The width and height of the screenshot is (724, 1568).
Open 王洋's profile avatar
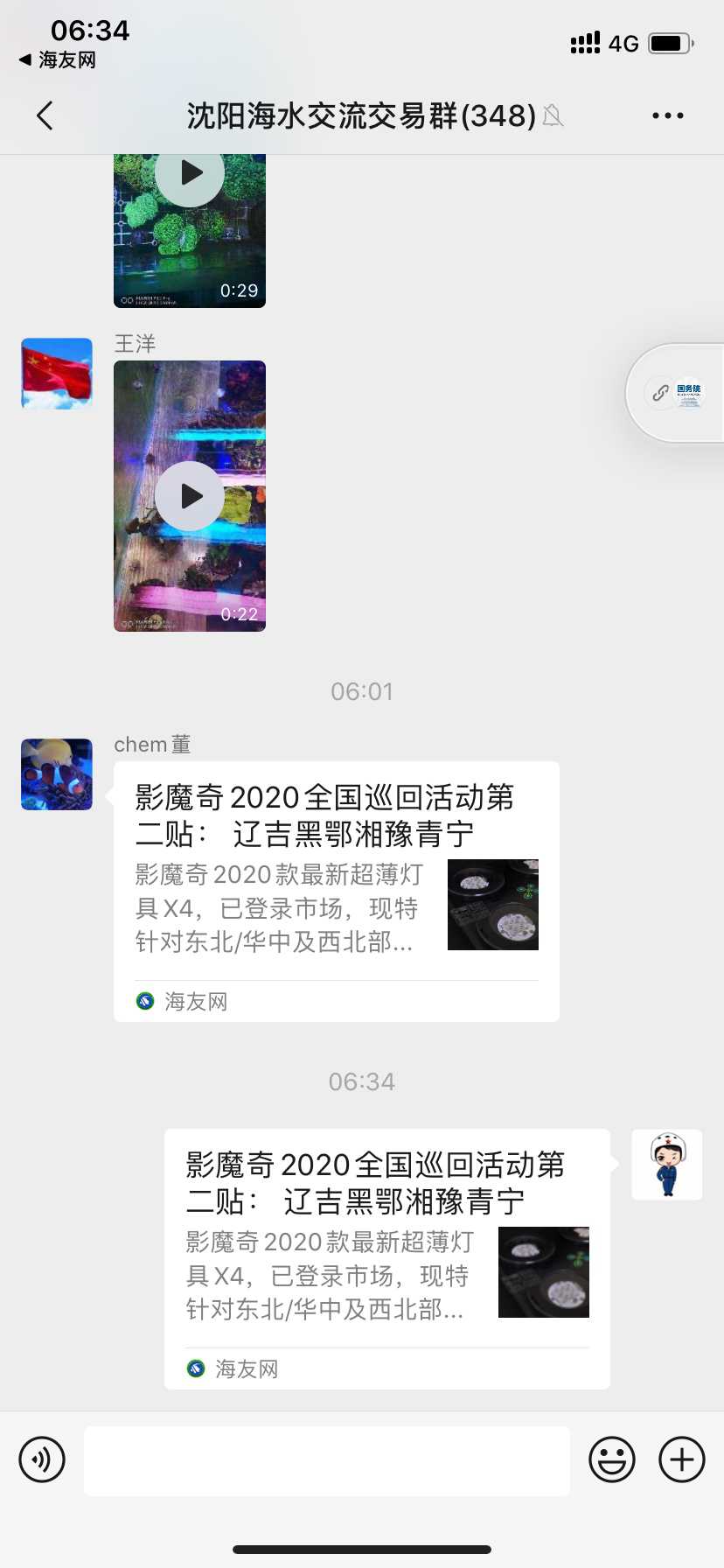[x=57, y=374]
